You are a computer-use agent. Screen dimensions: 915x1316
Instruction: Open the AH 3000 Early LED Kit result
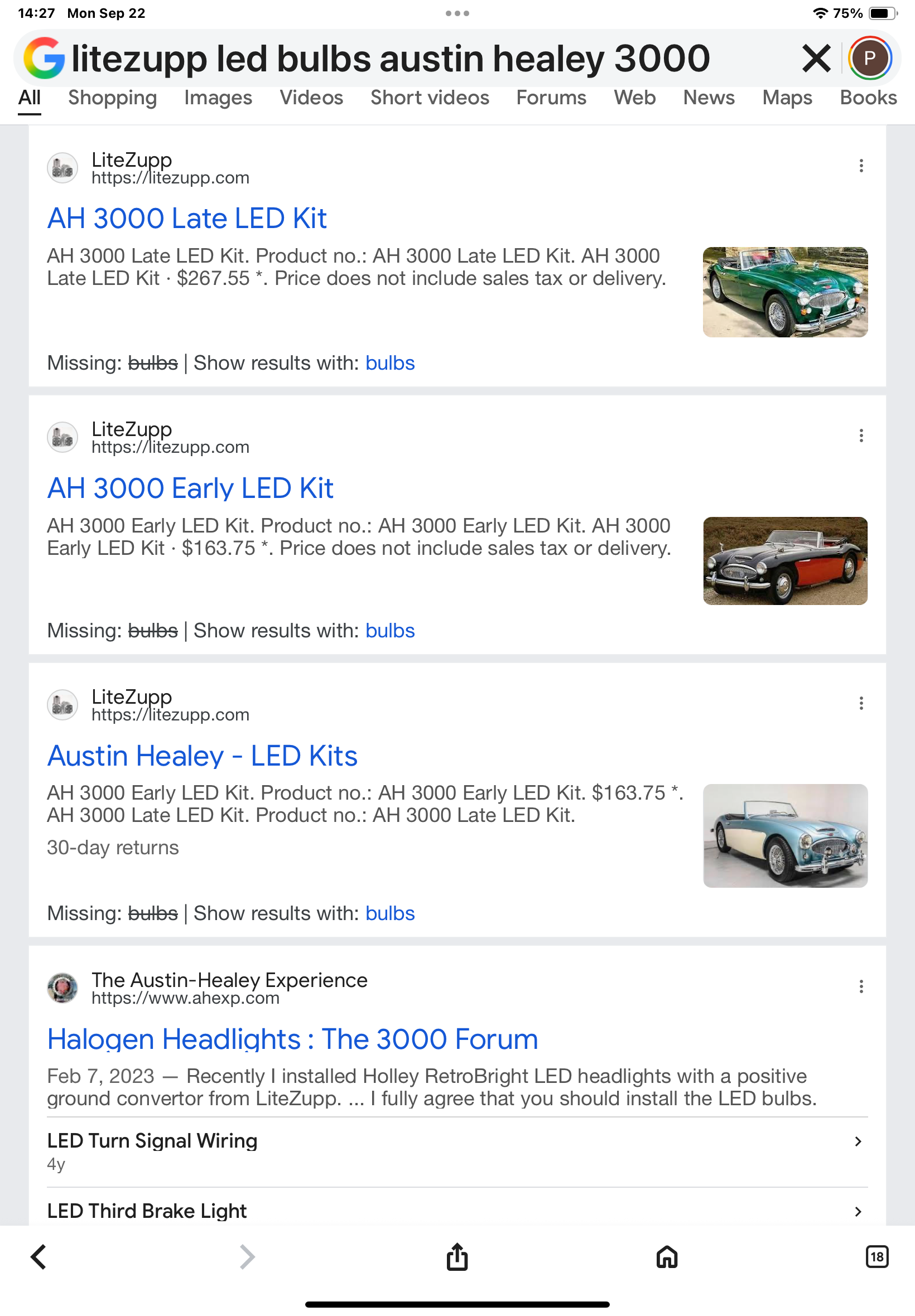[x=190, y=488]
